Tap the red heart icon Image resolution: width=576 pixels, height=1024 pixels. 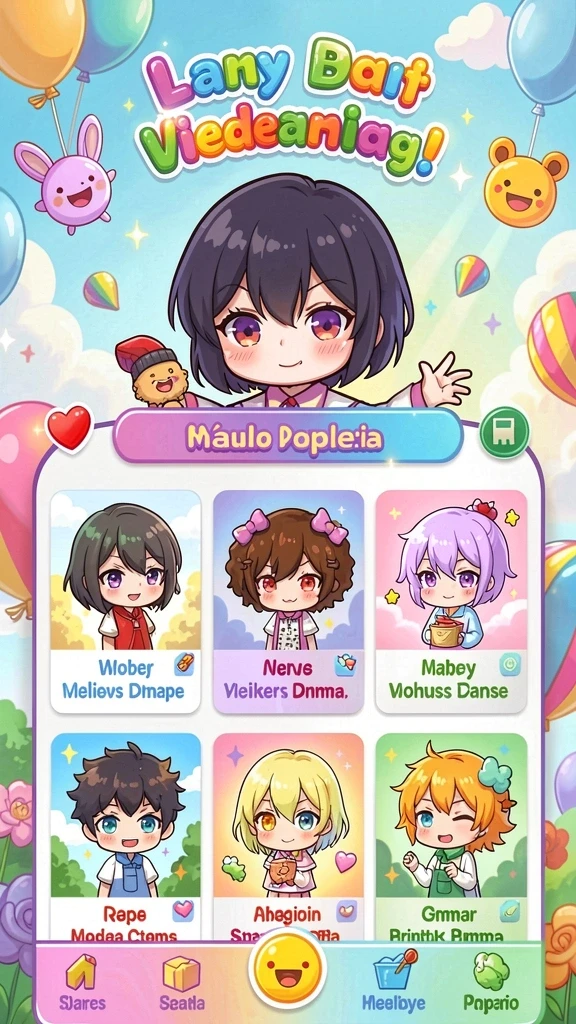(69, 428)
